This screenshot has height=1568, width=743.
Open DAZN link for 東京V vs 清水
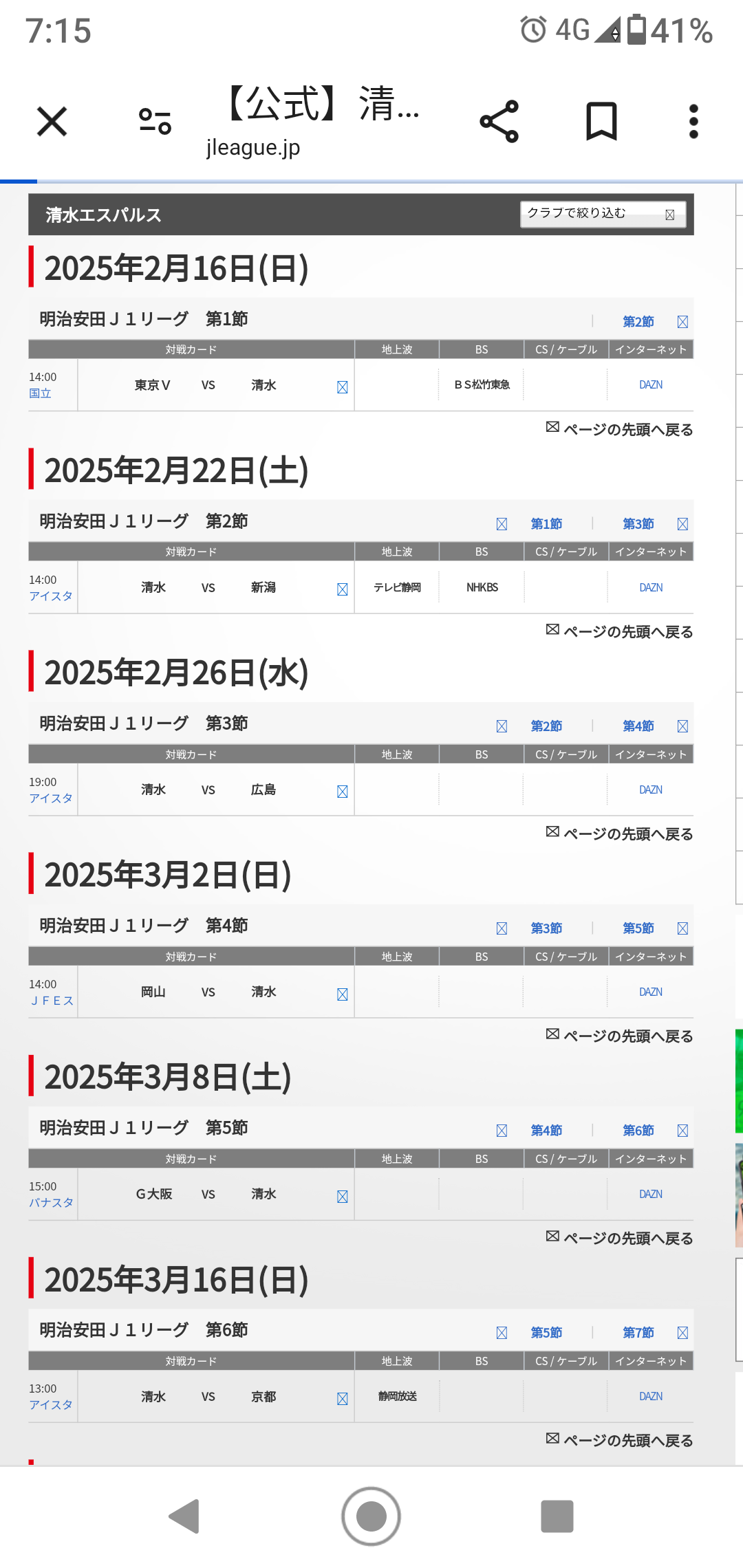tap(651, 385)
